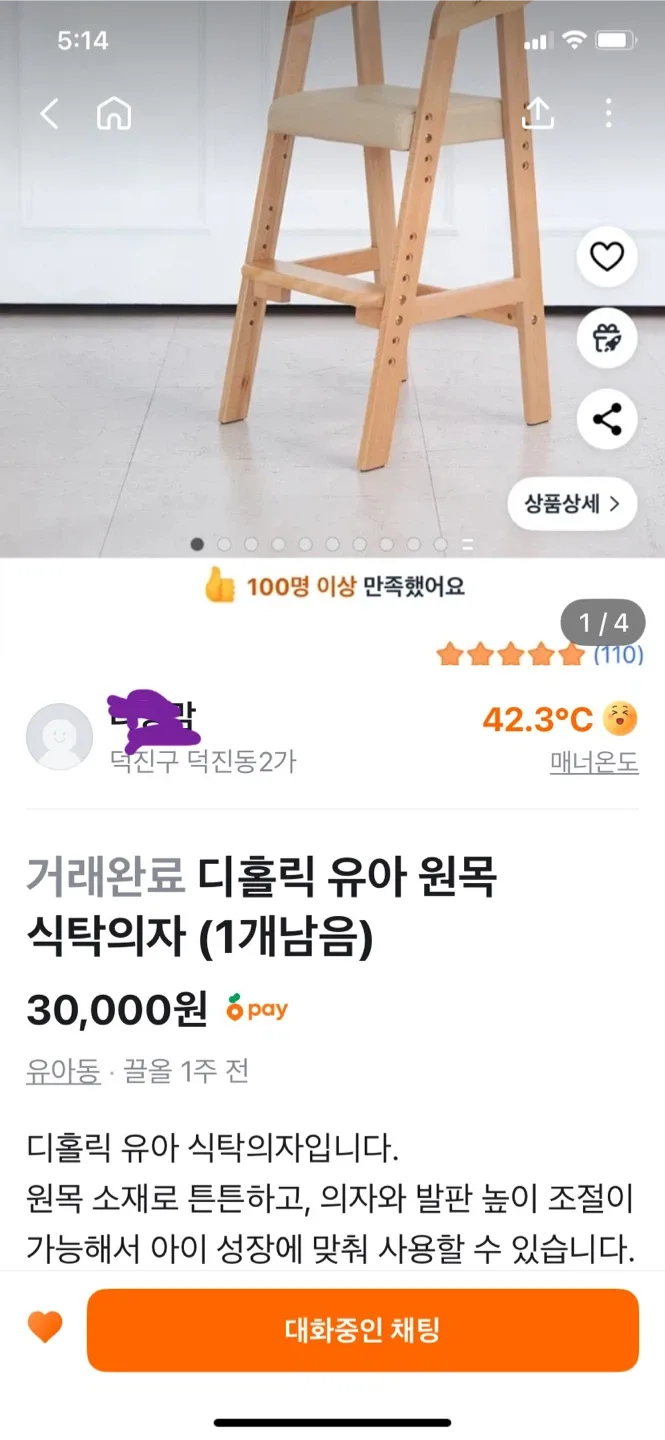Go back to the previous screen
The height and width of the screenshot is (1440, 665).
[x=49, y=114]
